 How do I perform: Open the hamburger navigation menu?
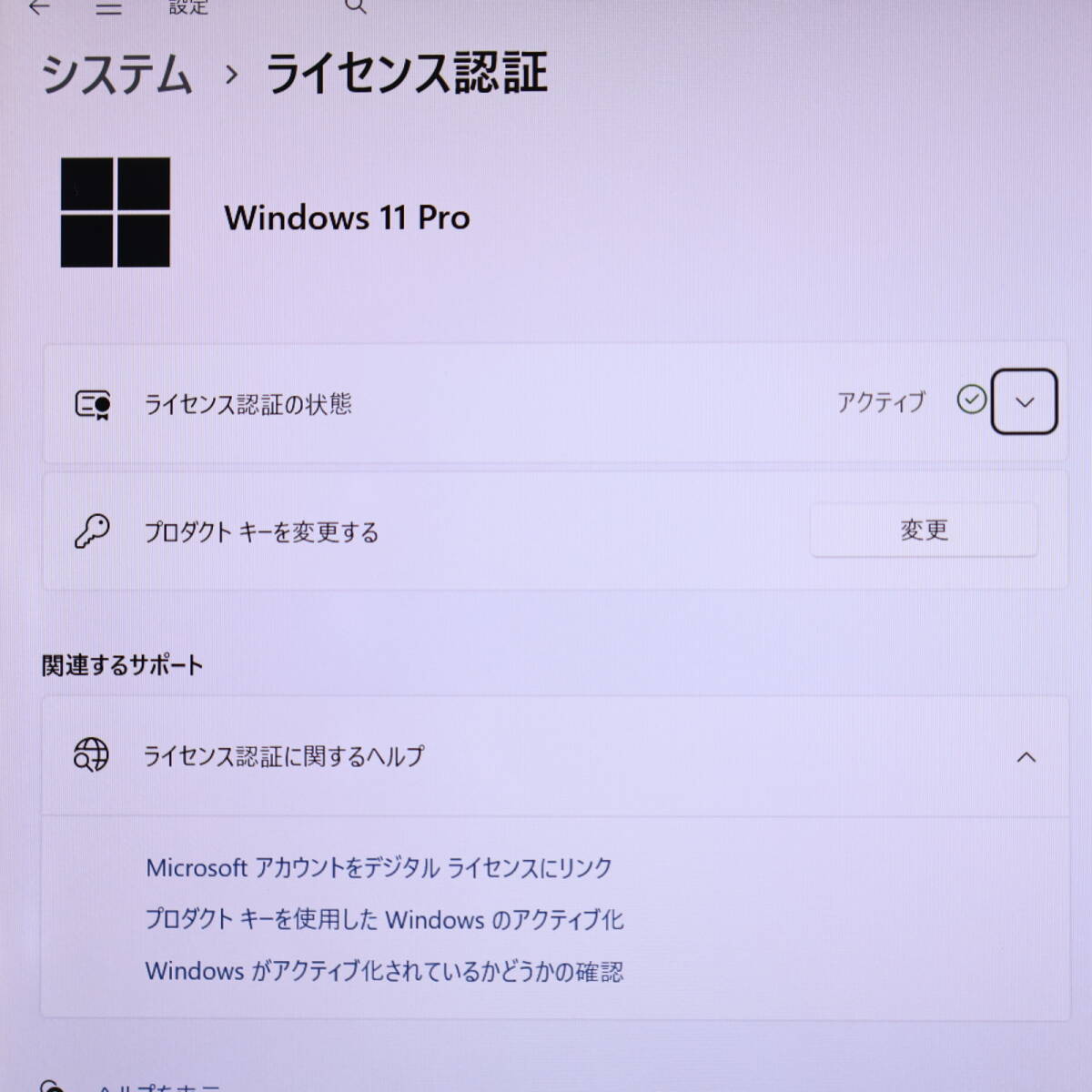click(x=108, y=7)
